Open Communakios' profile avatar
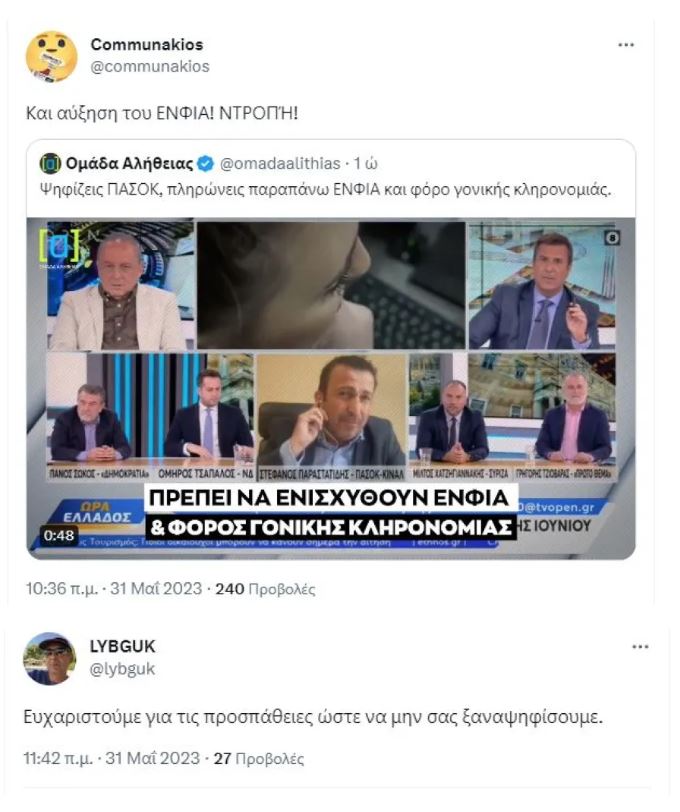Image resolution: width=680 pixels, height=812 pixels. click(x=50, y=56)
